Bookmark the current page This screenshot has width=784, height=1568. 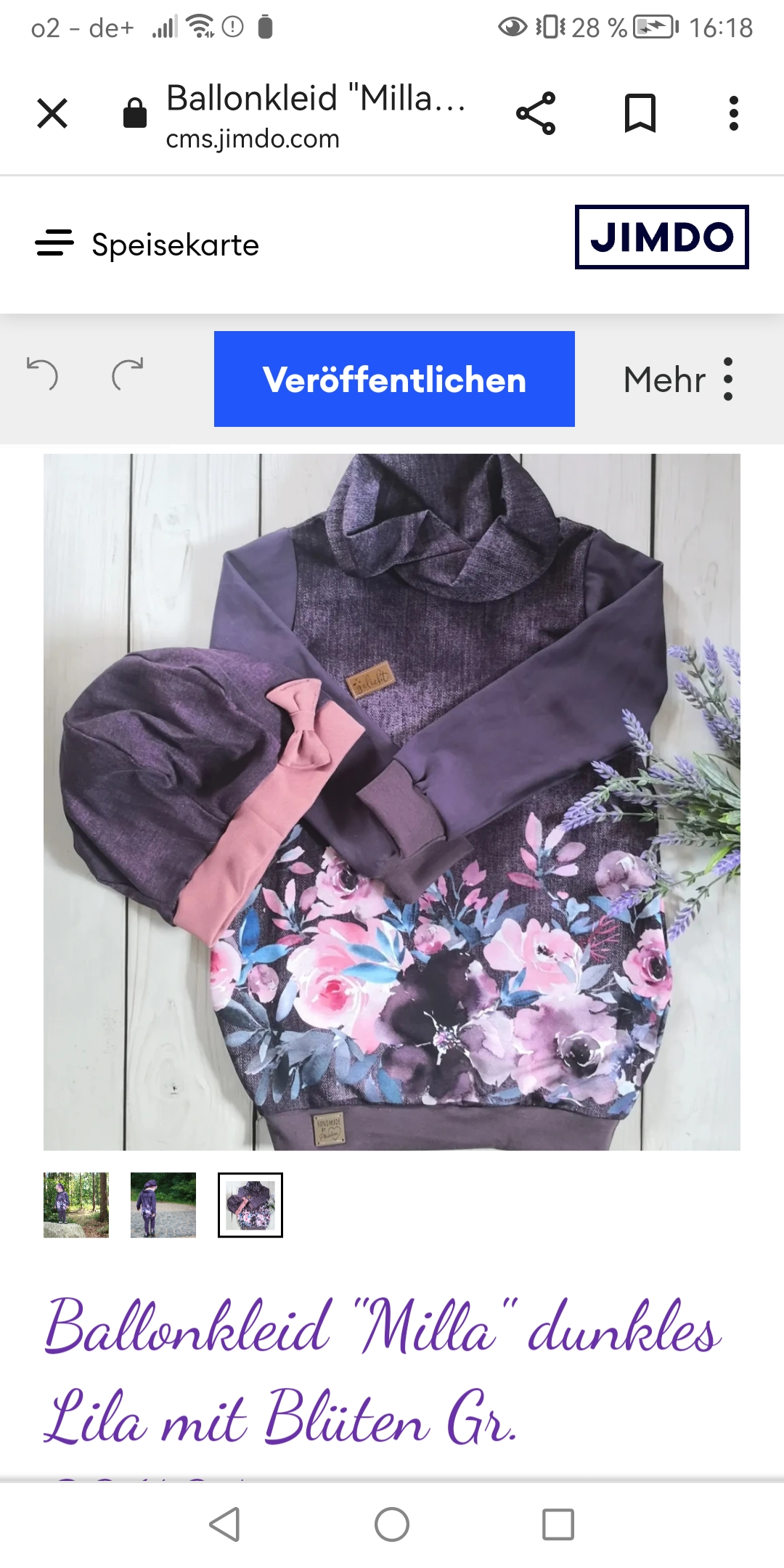[640, 113]
